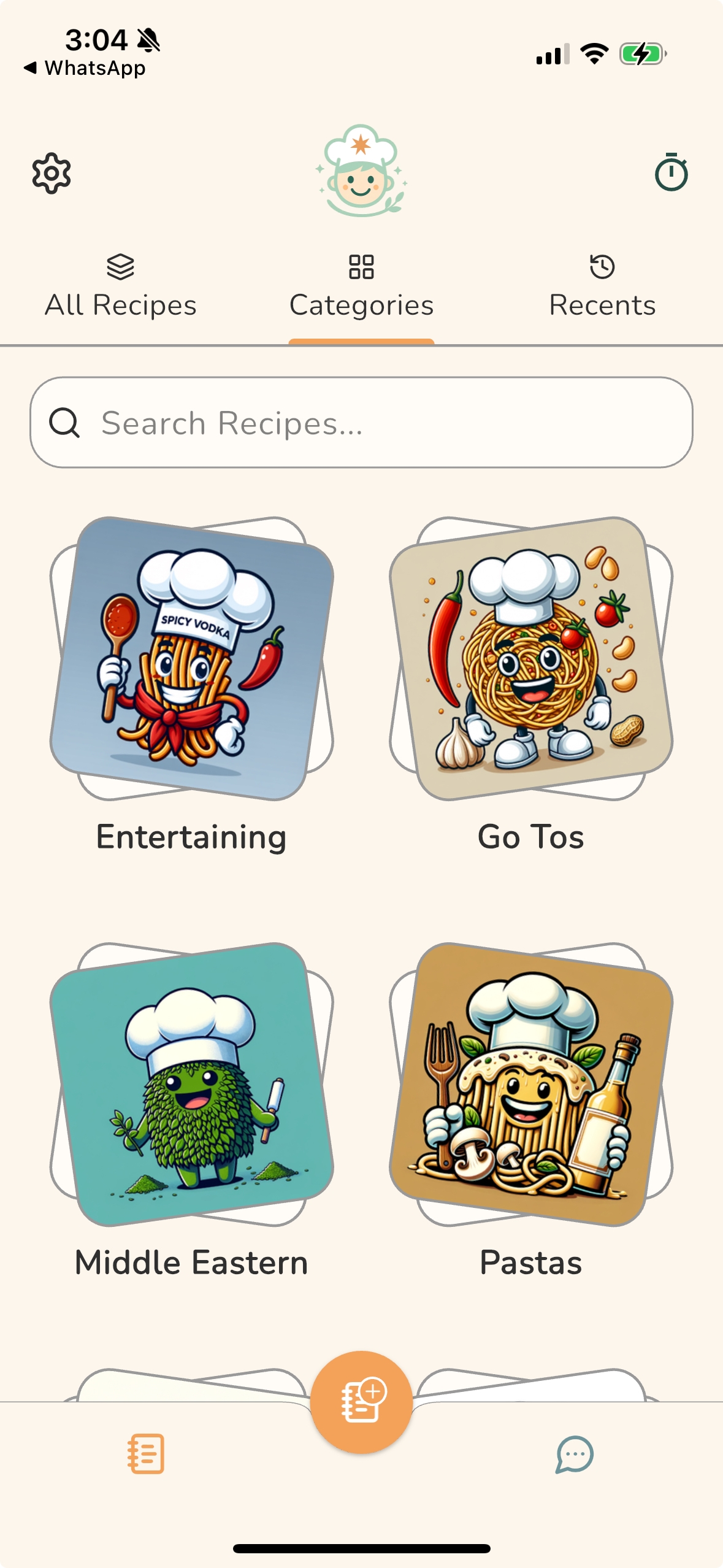This screenshot has width=723, height=1568.
Task: Browse the Pastas category
Action: [x=531, y=1085]
